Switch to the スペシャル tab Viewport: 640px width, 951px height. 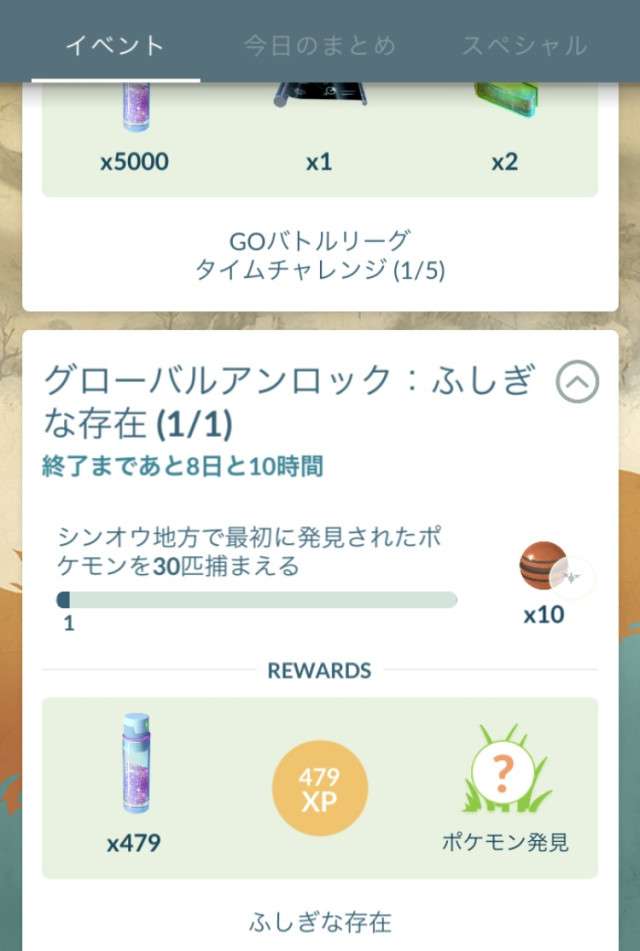pyautogui.click(x=523, y=46)
